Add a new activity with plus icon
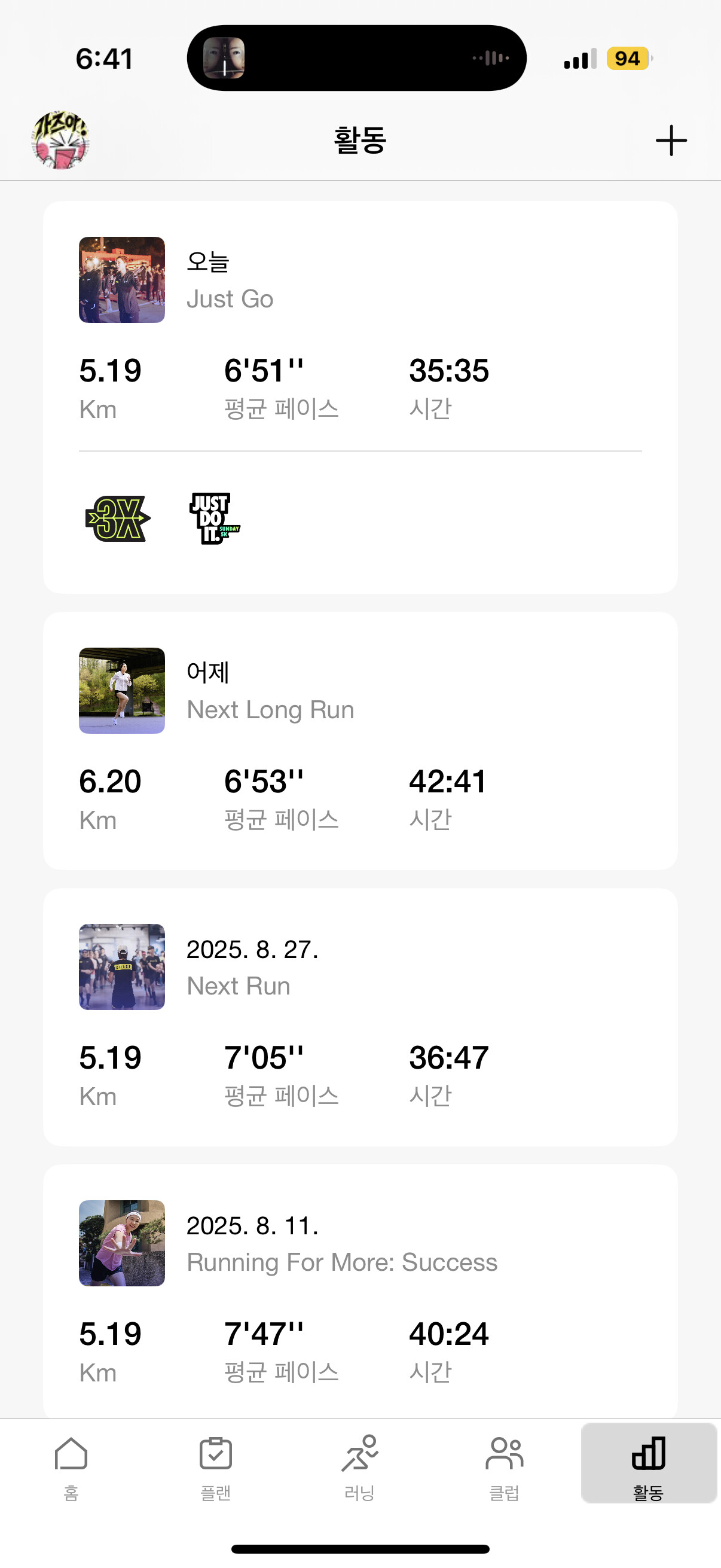 (x=671, y=141)
